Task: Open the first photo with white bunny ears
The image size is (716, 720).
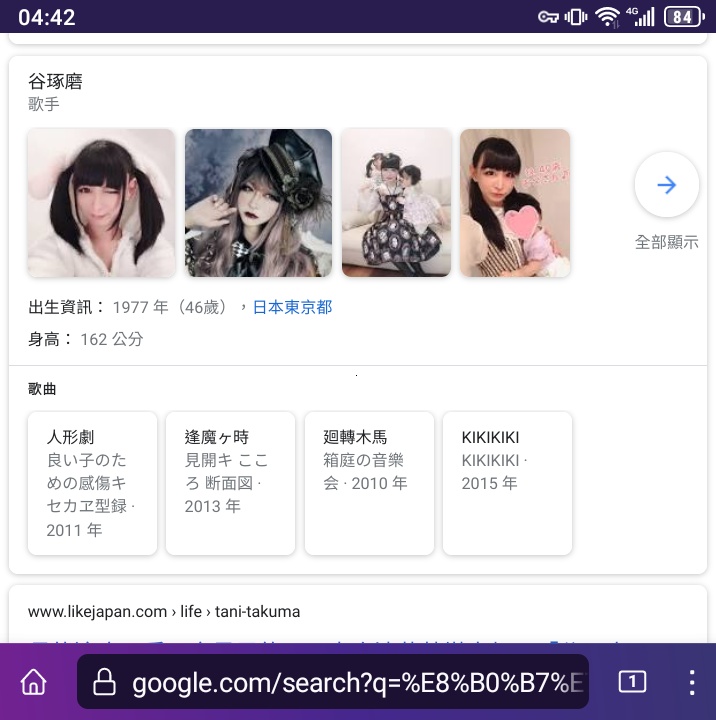Action: [x=101, y=203]
